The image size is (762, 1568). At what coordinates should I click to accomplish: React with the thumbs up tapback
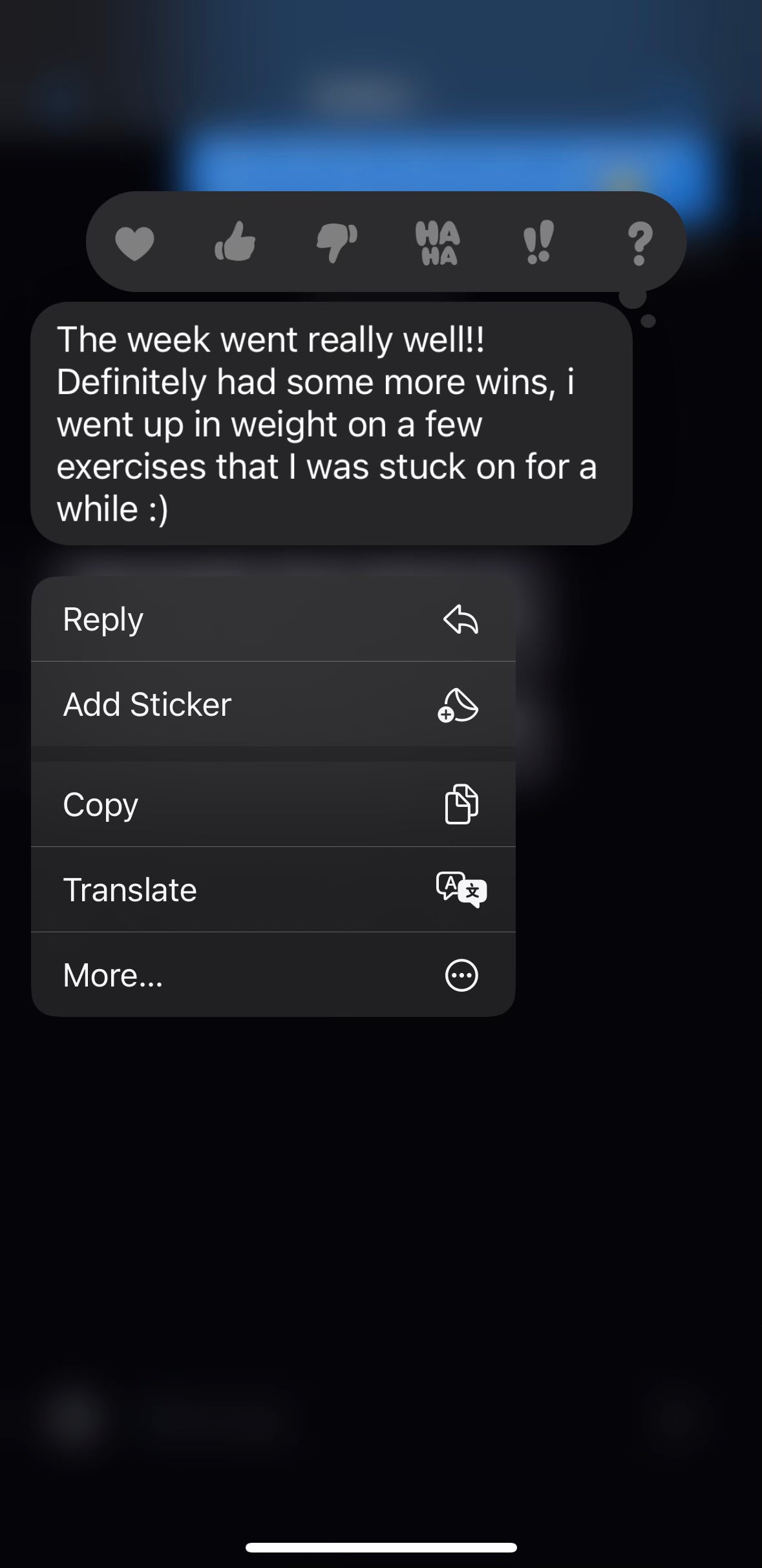coord(235,242)
